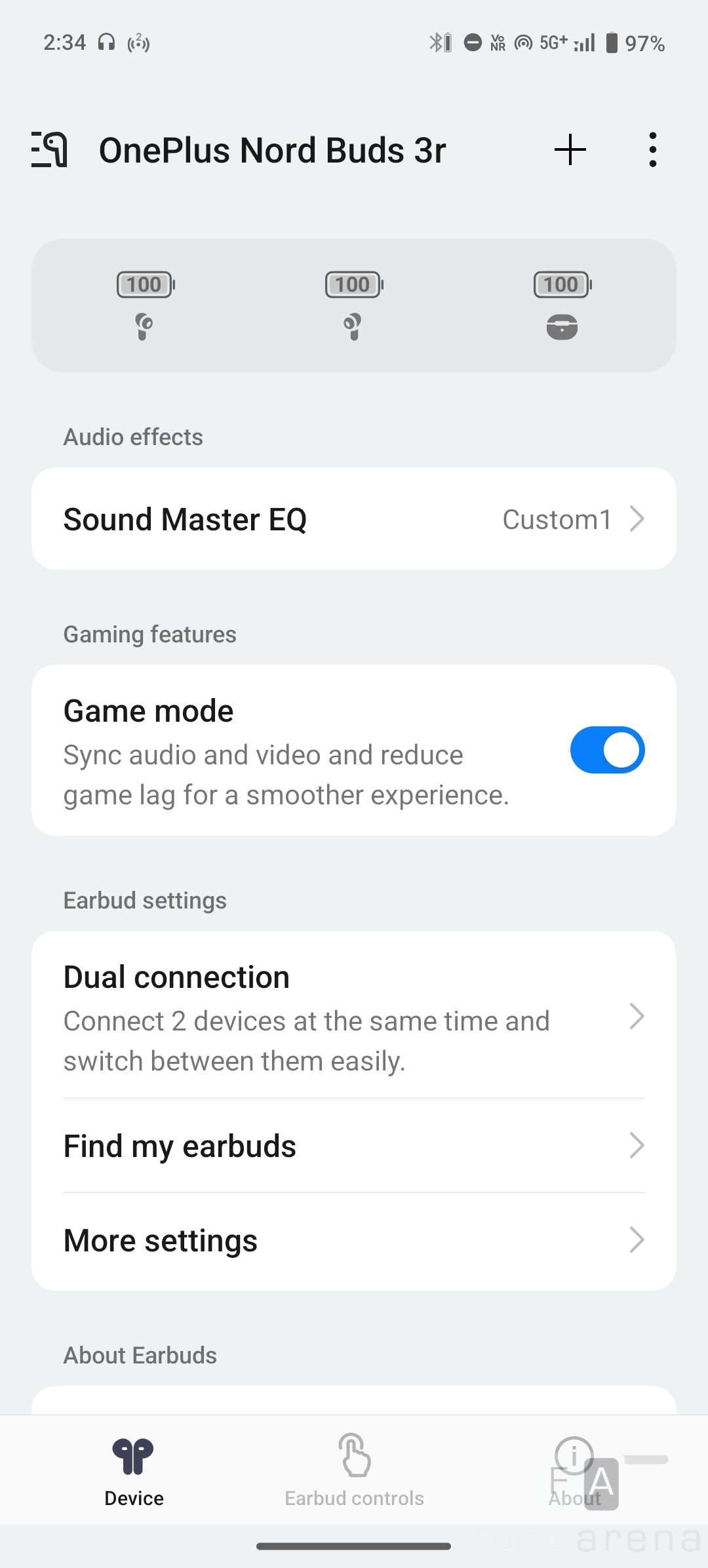The image size is (708, 1568).
Task: Open Sound Master EQ settings
Action: pos(354,519)
